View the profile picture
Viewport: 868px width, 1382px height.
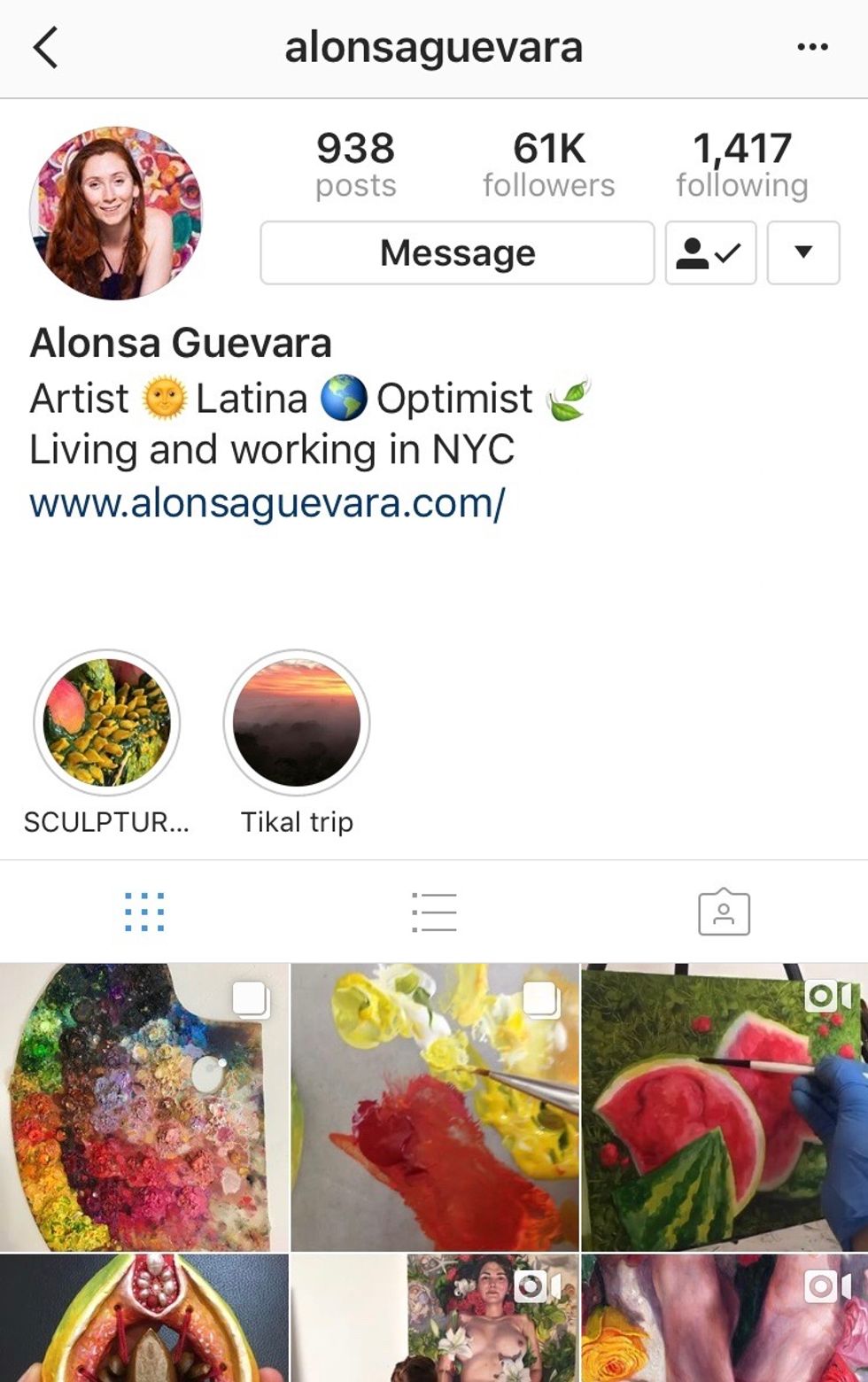point(116,214)
